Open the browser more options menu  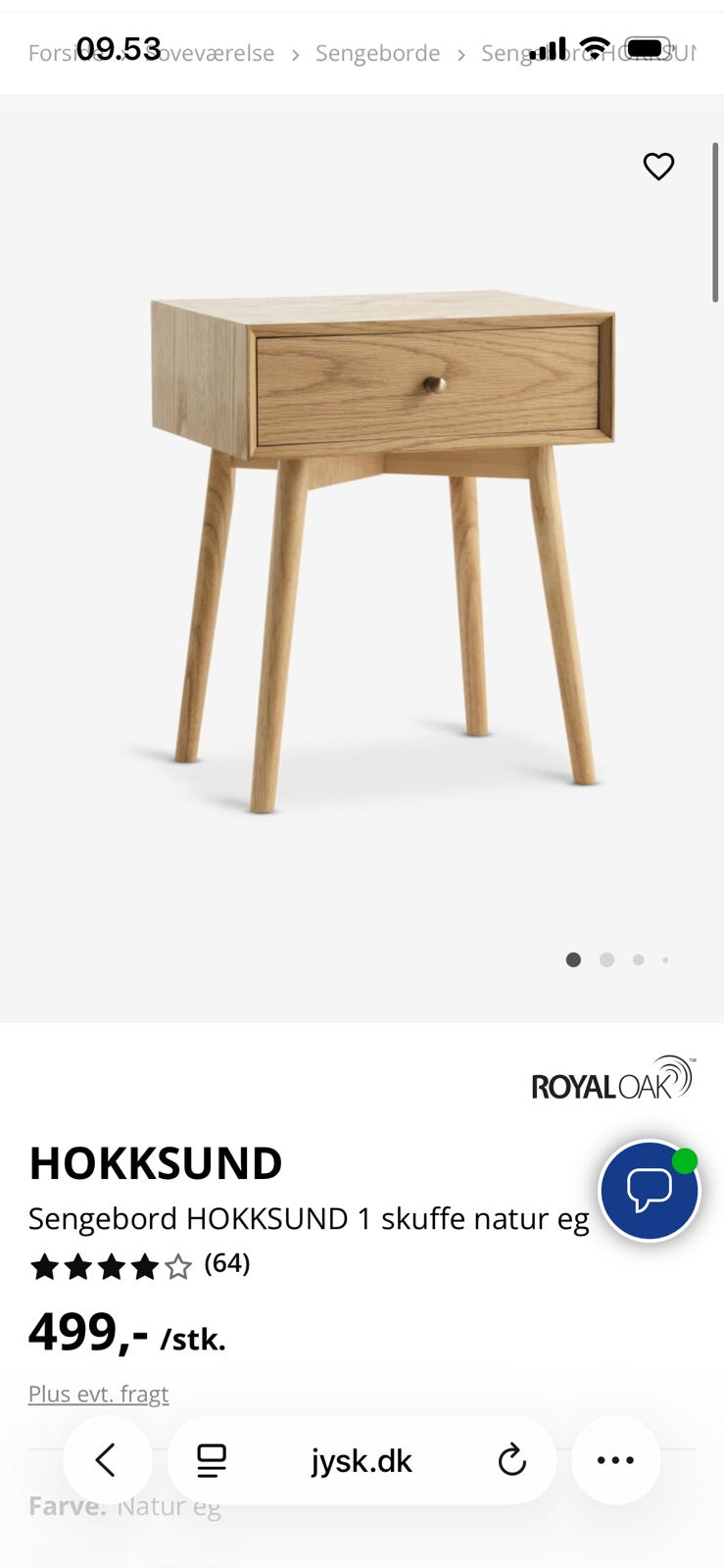coord(615,1460)
